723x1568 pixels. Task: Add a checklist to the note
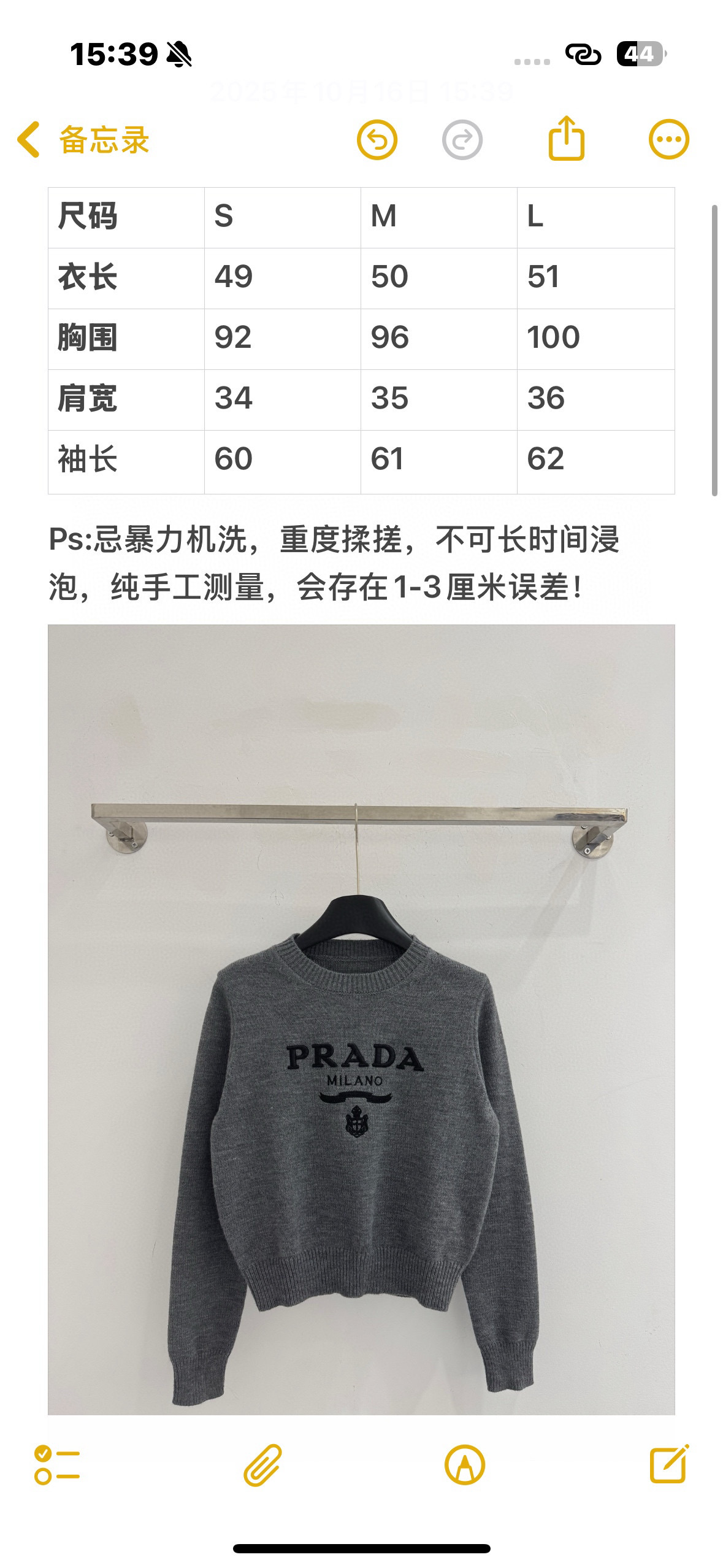click(x=57, y=1465)
